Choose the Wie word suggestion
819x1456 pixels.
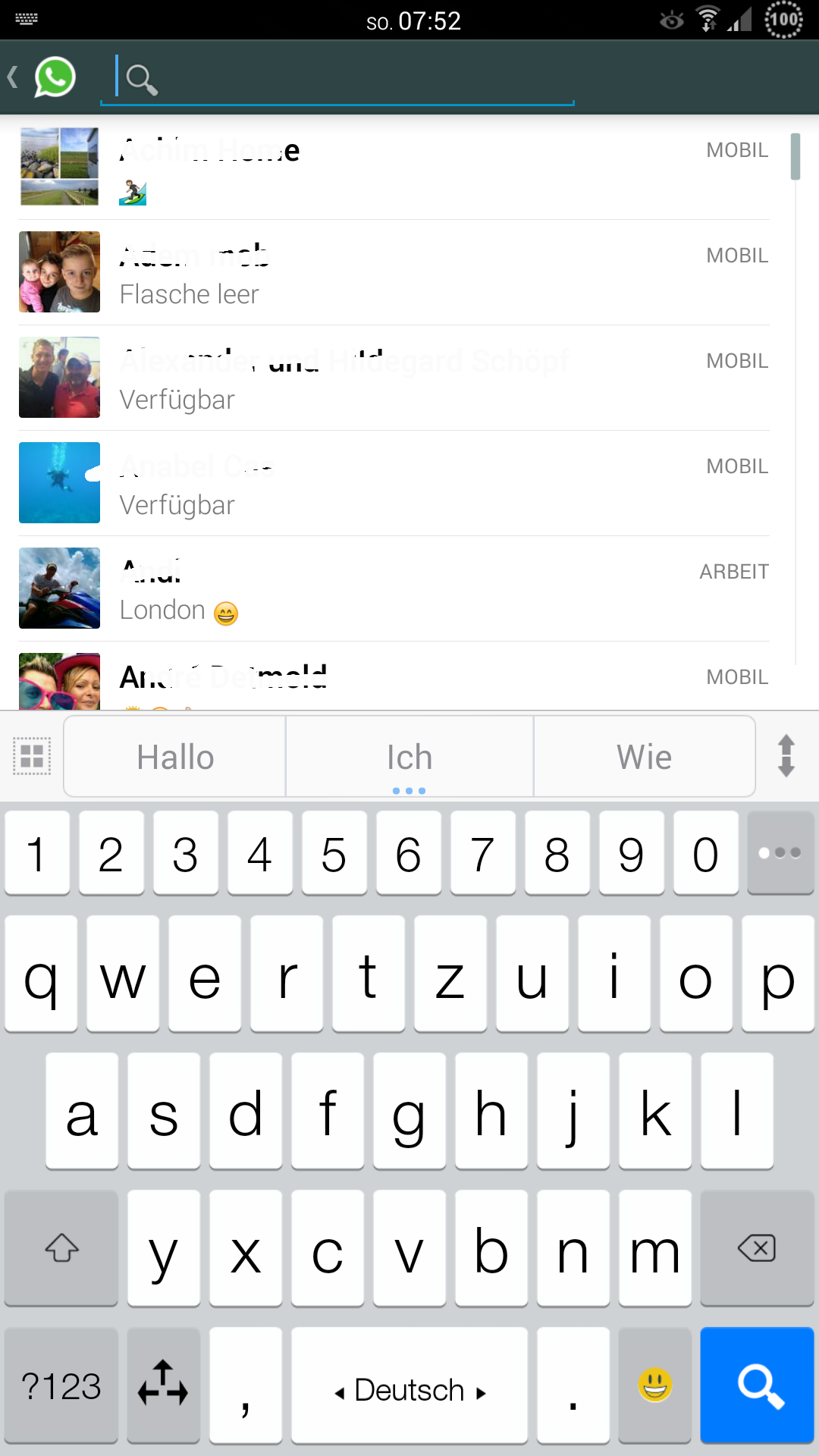(645, 757)
